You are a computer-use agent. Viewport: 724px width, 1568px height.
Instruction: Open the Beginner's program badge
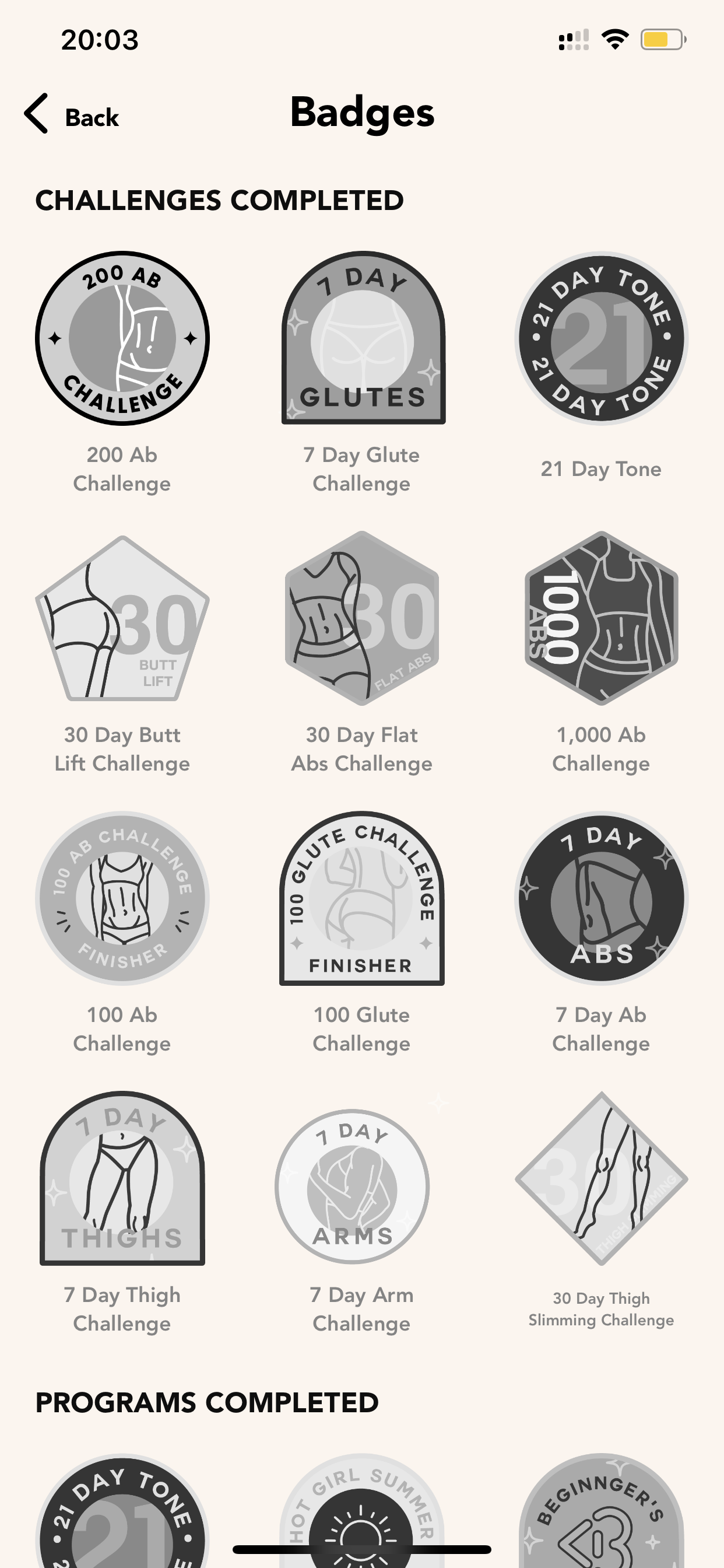pyautogui.click(x=601, y=1511)
